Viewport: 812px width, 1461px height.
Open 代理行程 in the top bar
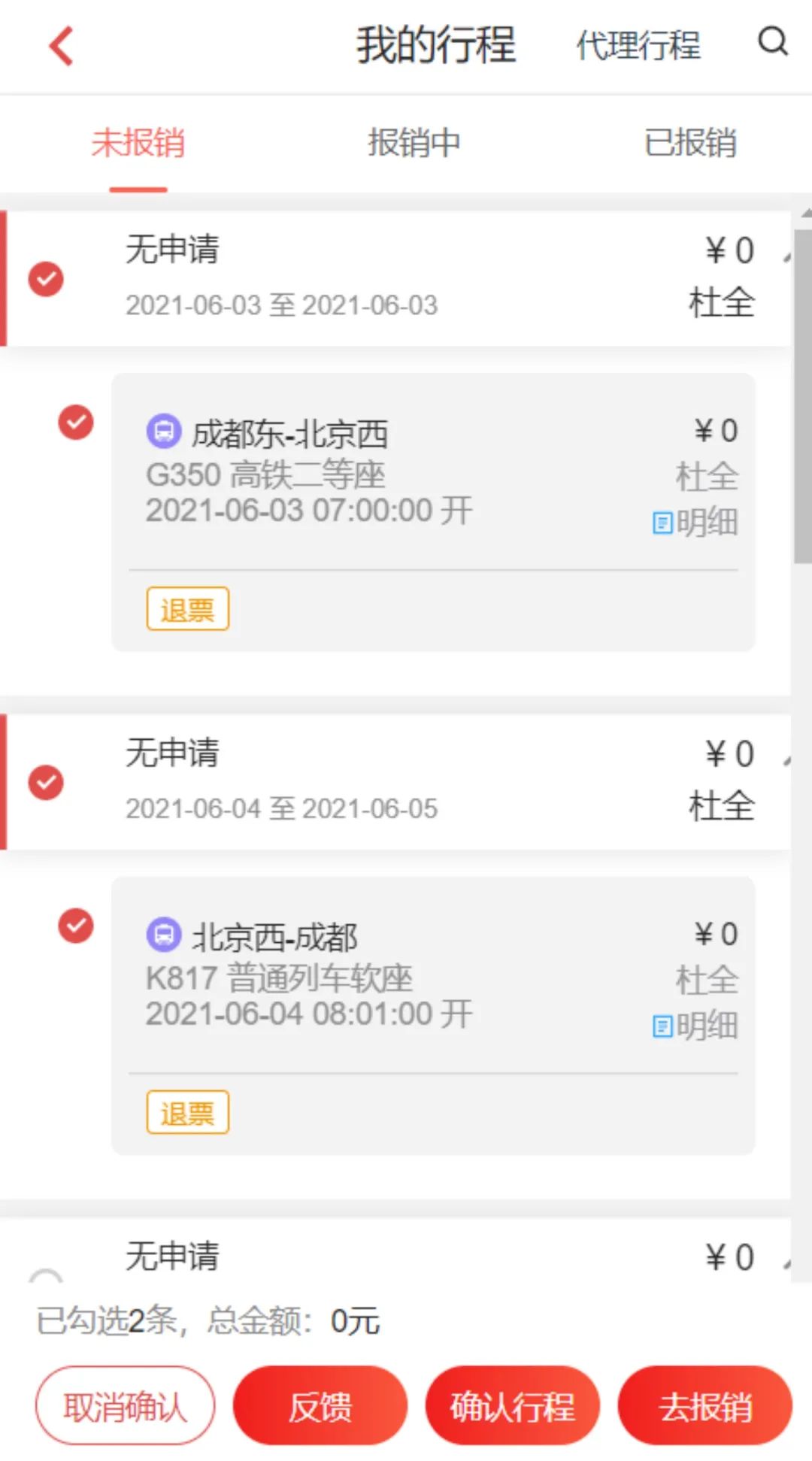638,45
